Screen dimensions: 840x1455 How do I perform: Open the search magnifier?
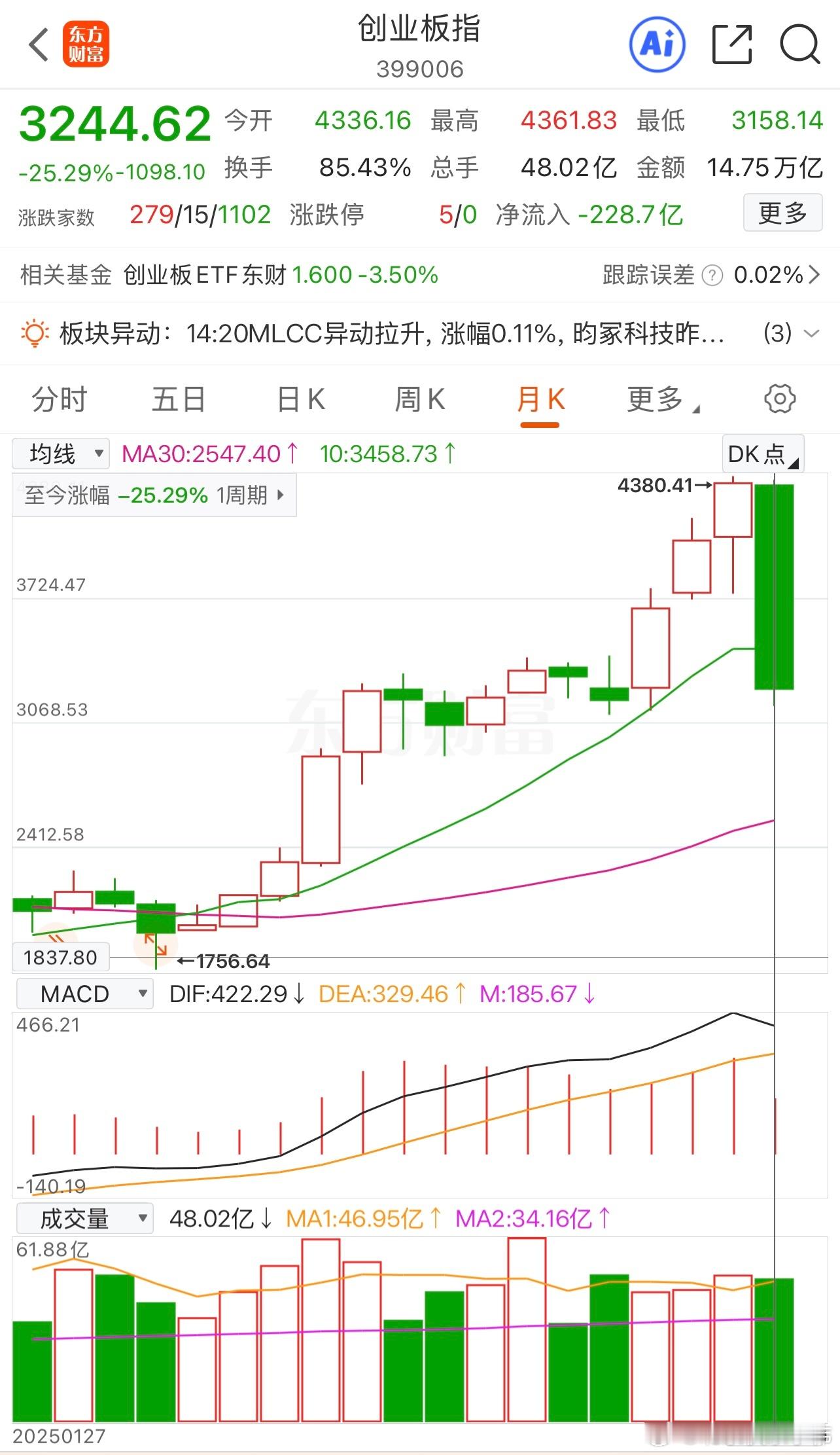click(799, 45)
